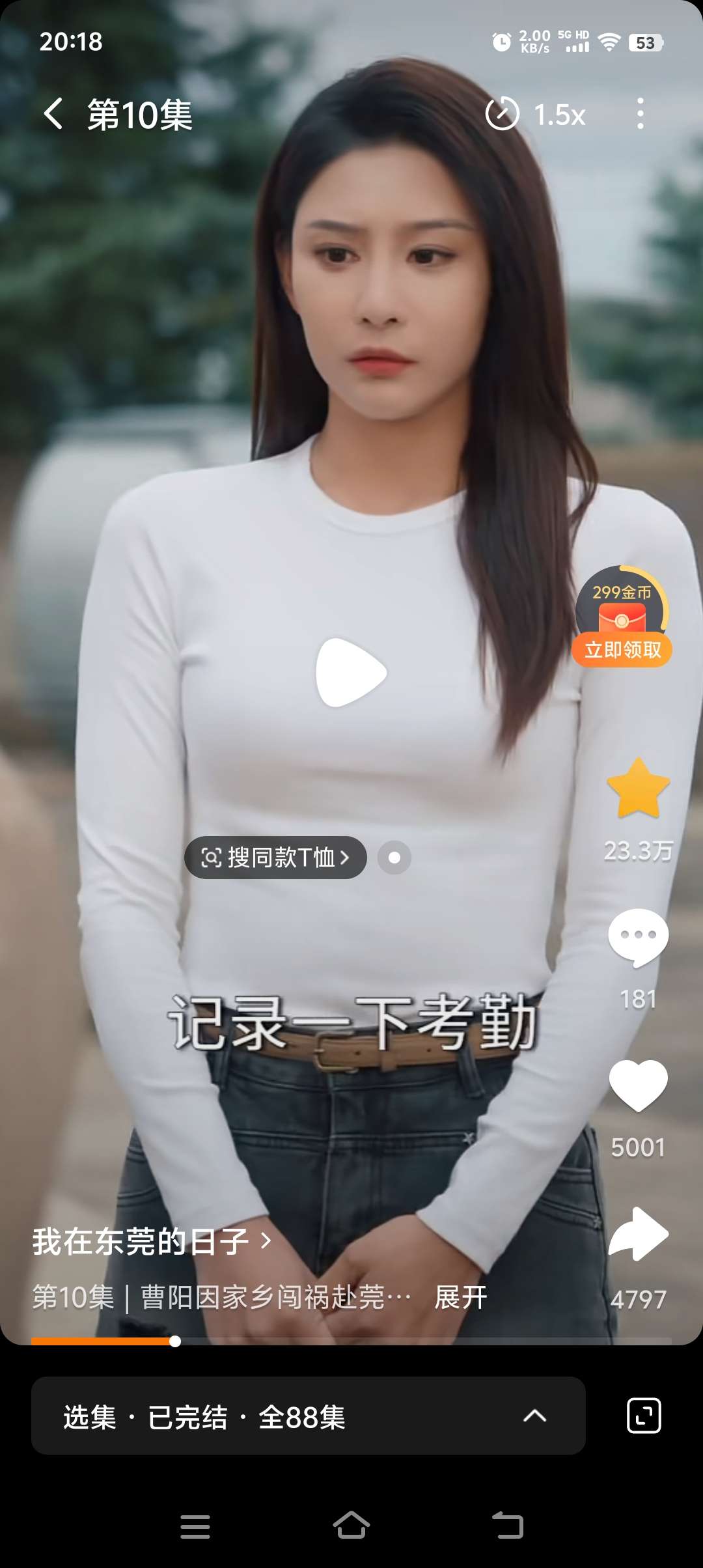
Task: Go back from episode 10
Action: pyautogui.click(x=53, y=114)
